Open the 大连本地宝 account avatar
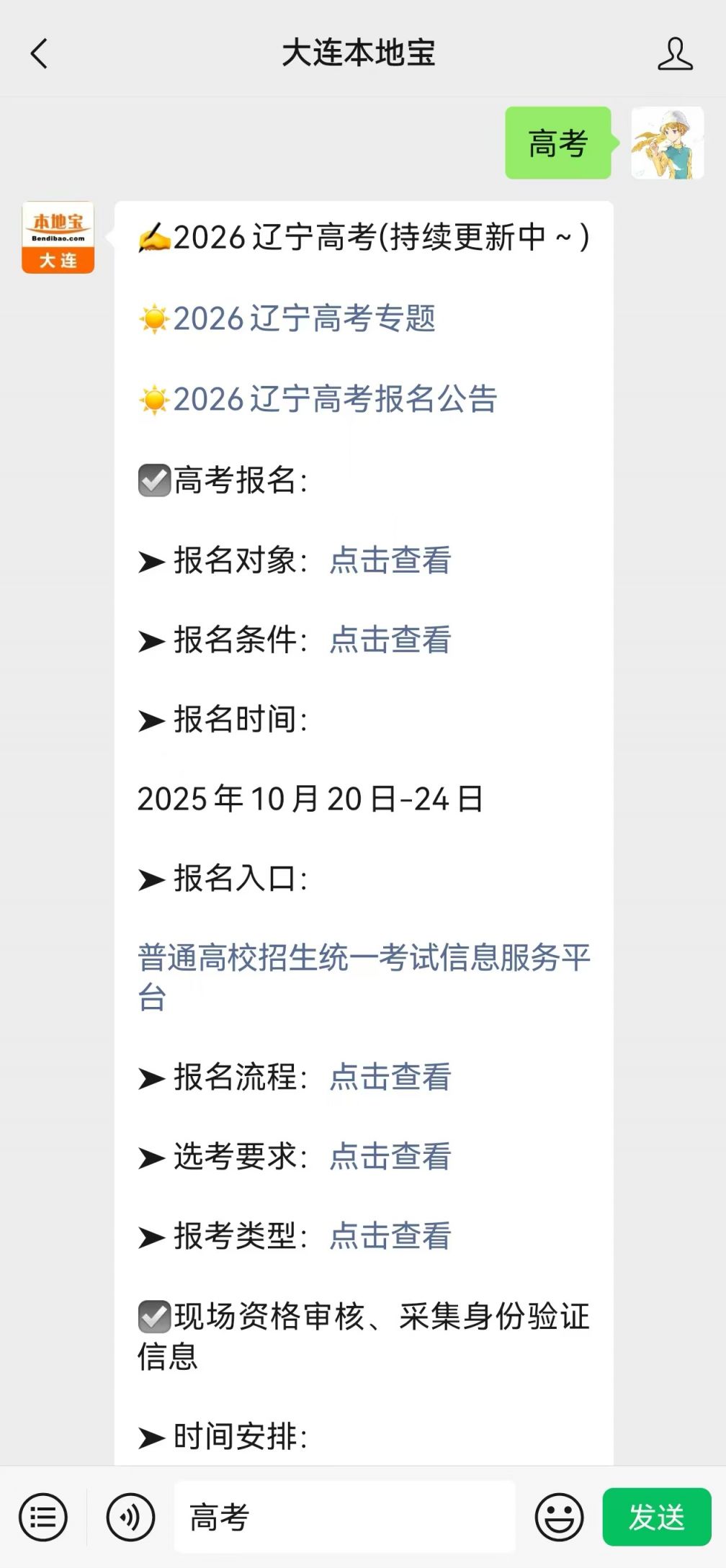Image resolution: width=726 pixels, height=1568 pixels. pyautogui.click(x=58, y=237)
